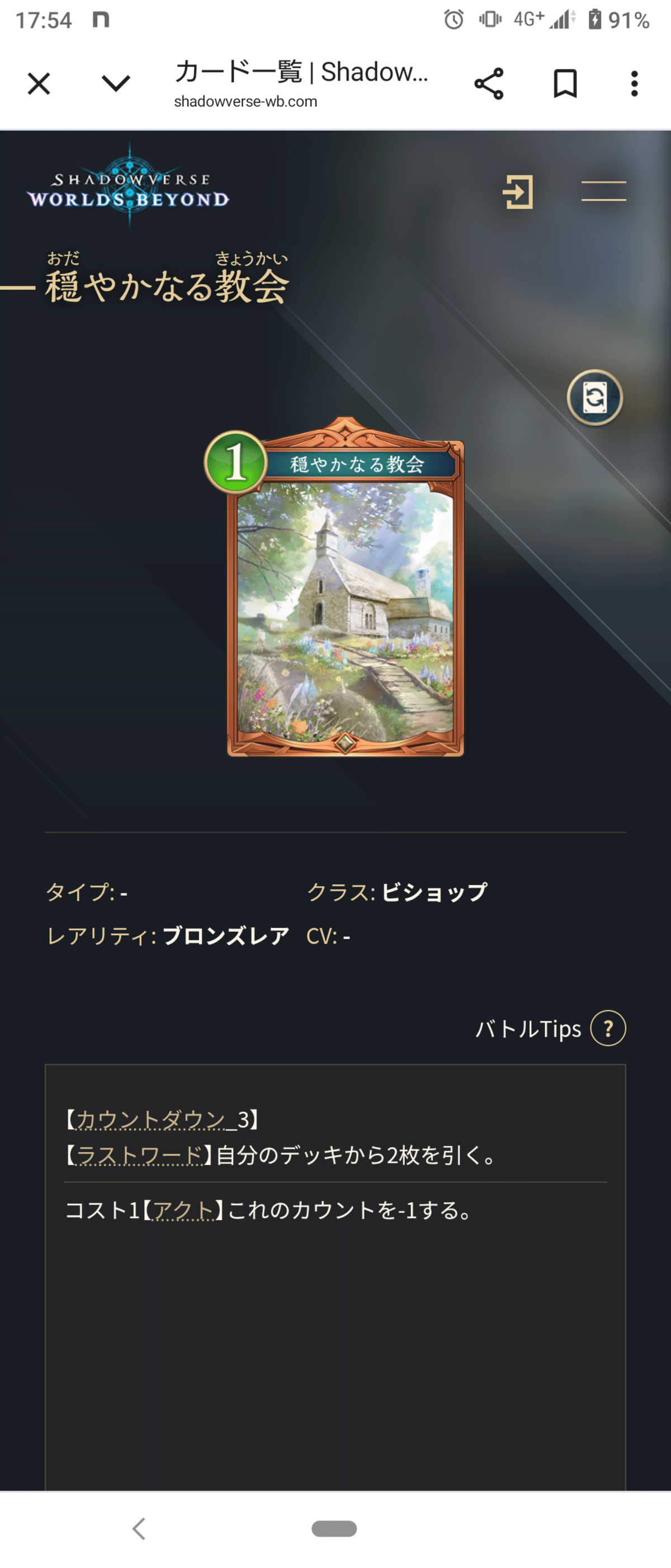Image resolution: width=671 pixels, height=1568 pixels.
Task: Share this card page
Action: [x=489, y=83]
